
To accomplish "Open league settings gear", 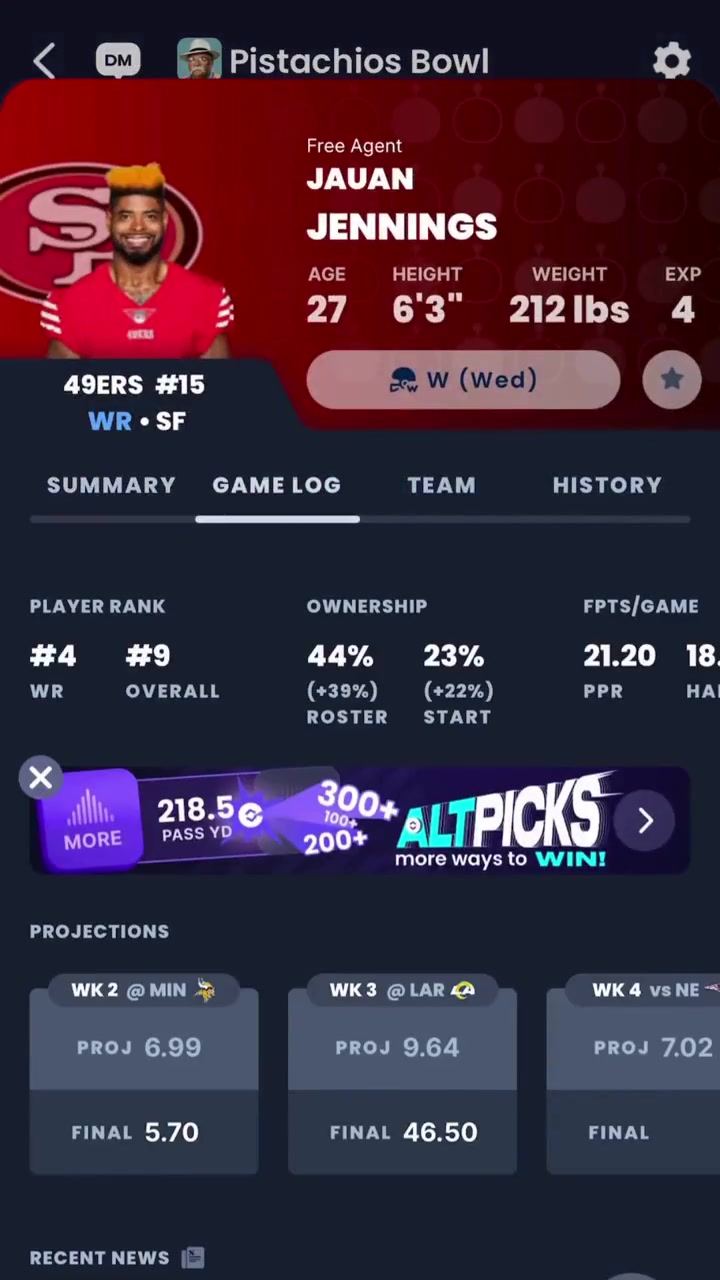I will pos(672,61).
